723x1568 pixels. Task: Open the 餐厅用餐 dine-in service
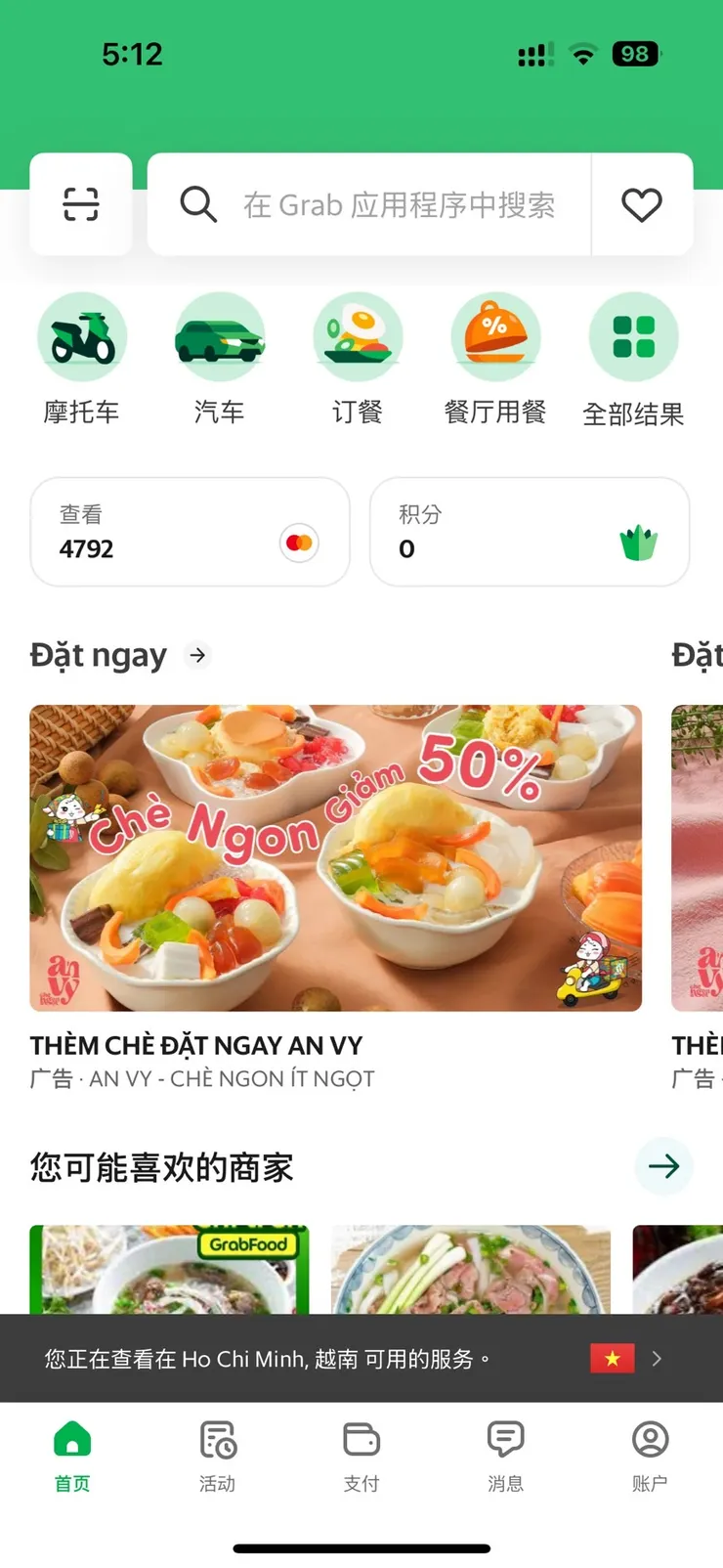click(495, 357)
